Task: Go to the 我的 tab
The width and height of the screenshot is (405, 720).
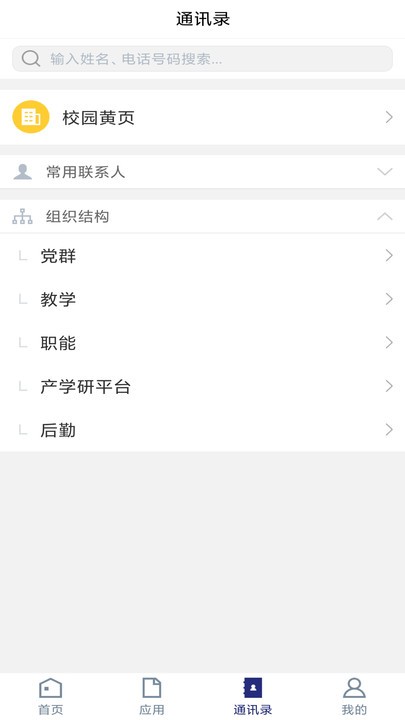Action: click(354, 697)
